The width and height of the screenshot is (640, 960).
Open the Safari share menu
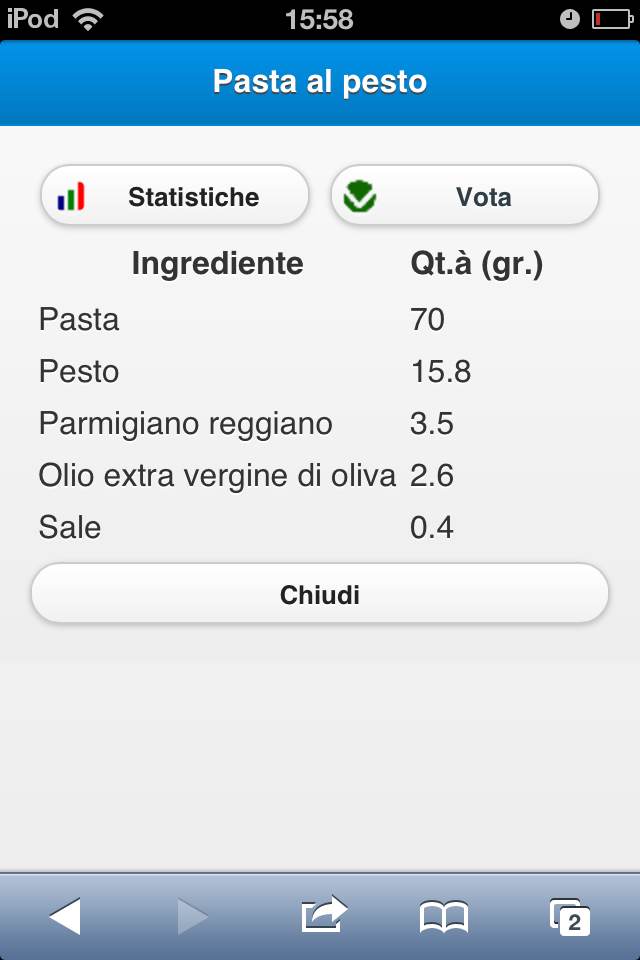tap(323, 915)
